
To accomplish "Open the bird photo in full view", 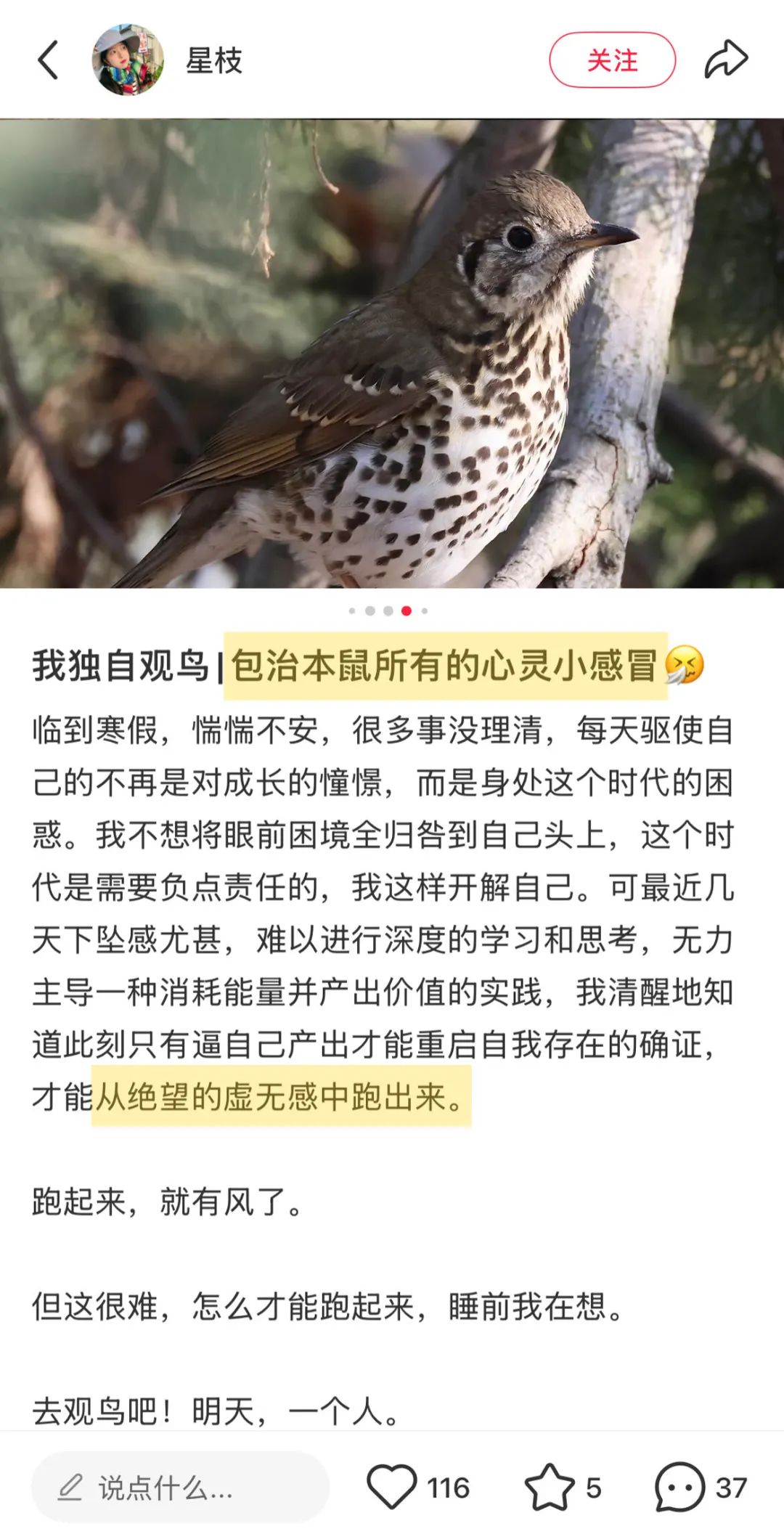I will 392,354.
